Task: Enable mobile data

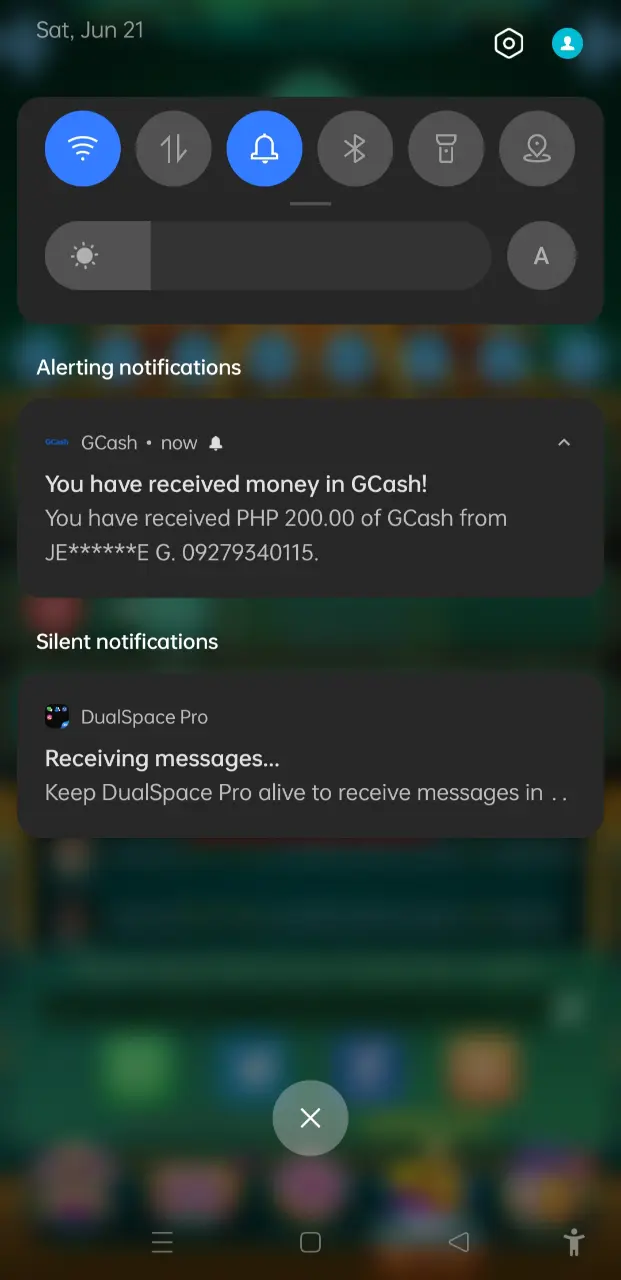Action: point(174,149)
